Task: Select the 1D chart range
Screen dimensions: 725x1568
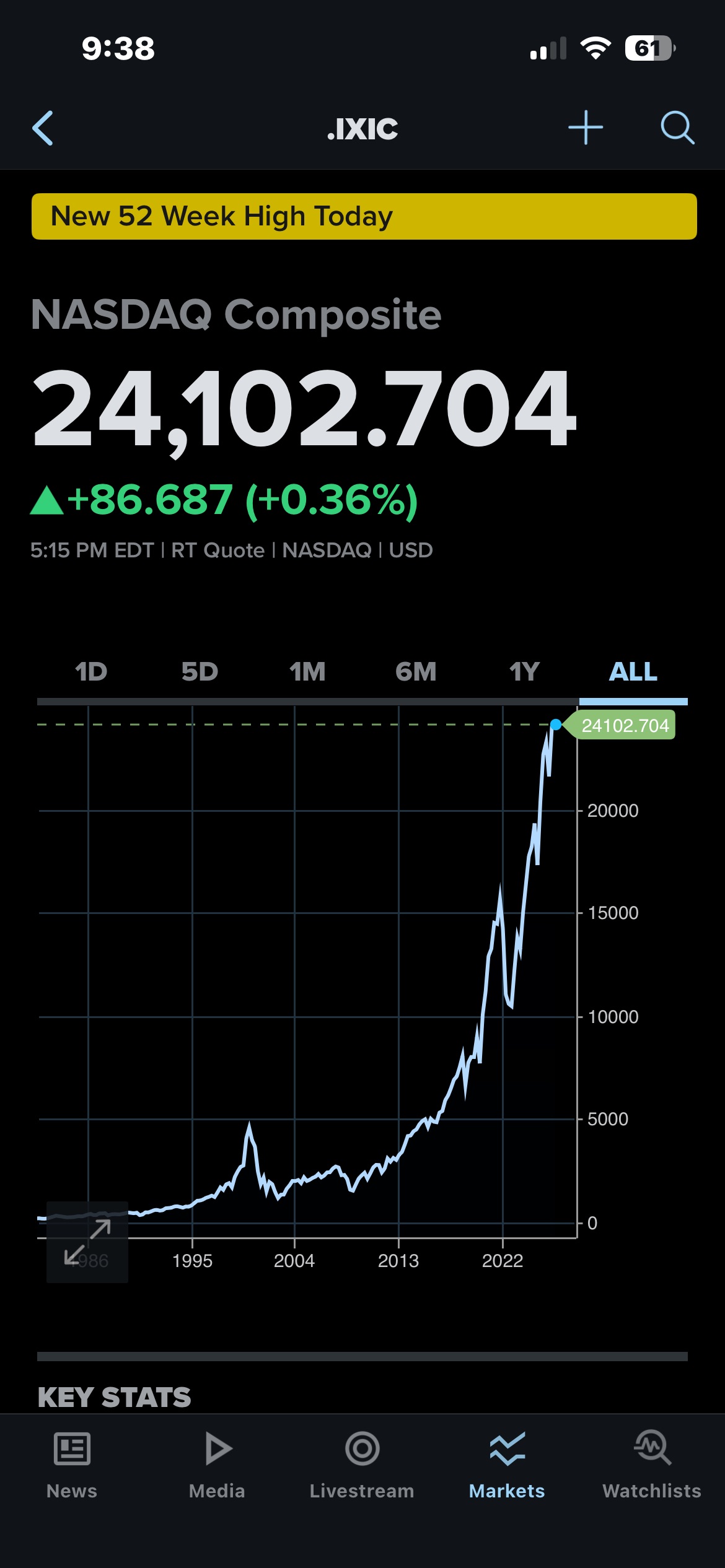Action: click(x=91, y=672)
